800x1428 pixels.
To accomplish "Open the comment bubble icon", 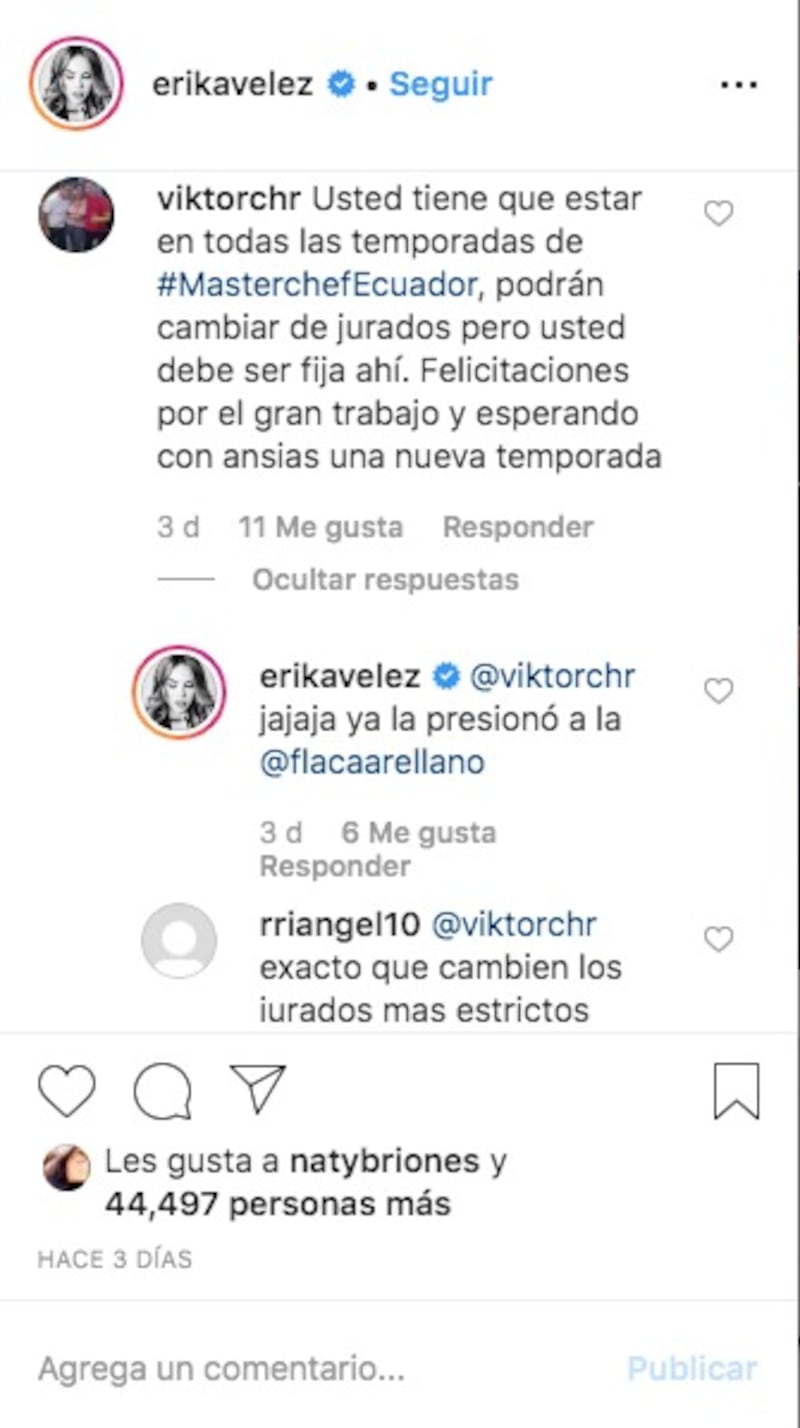I will click(162, 1090).
